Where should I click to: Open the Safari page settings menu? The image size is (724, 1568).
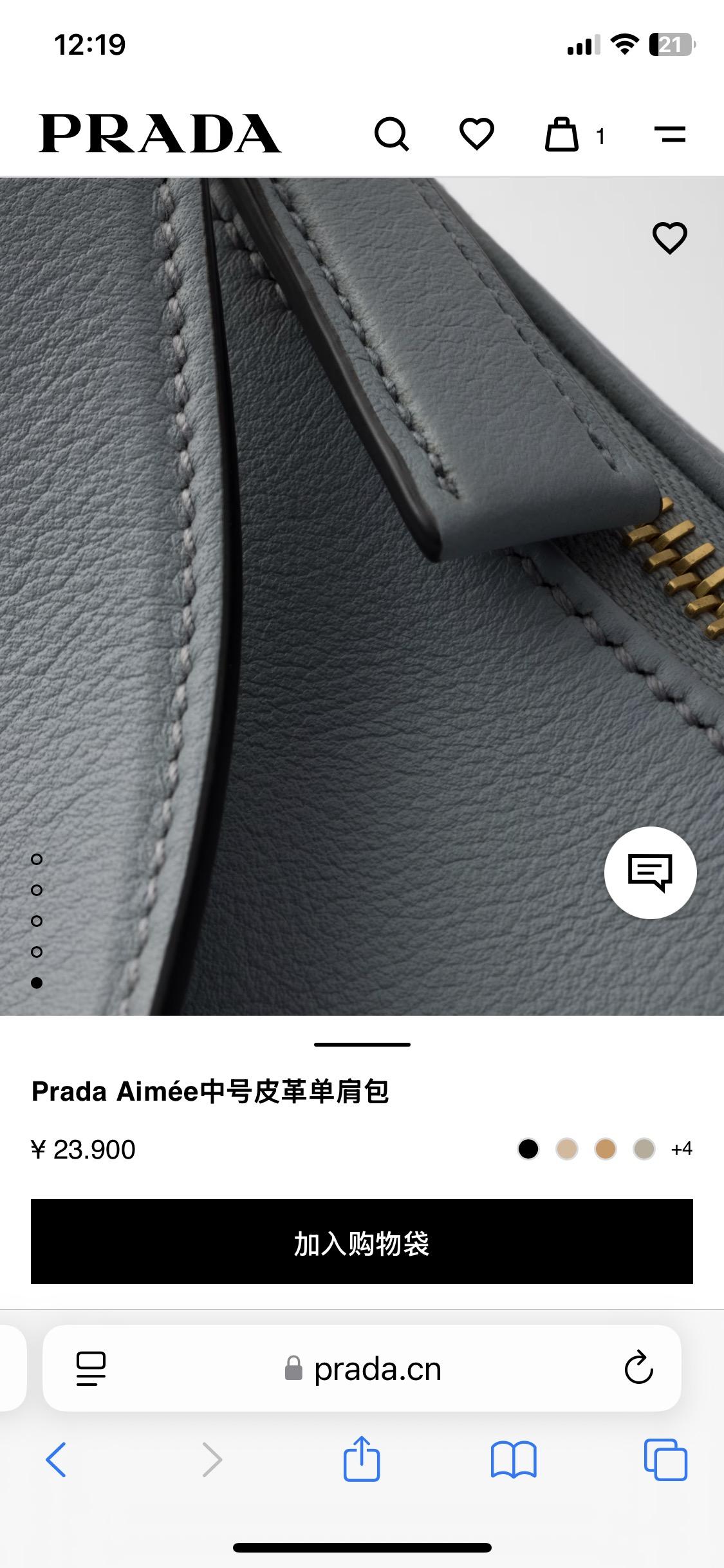pyautogui.click(x=91, y=1368)
